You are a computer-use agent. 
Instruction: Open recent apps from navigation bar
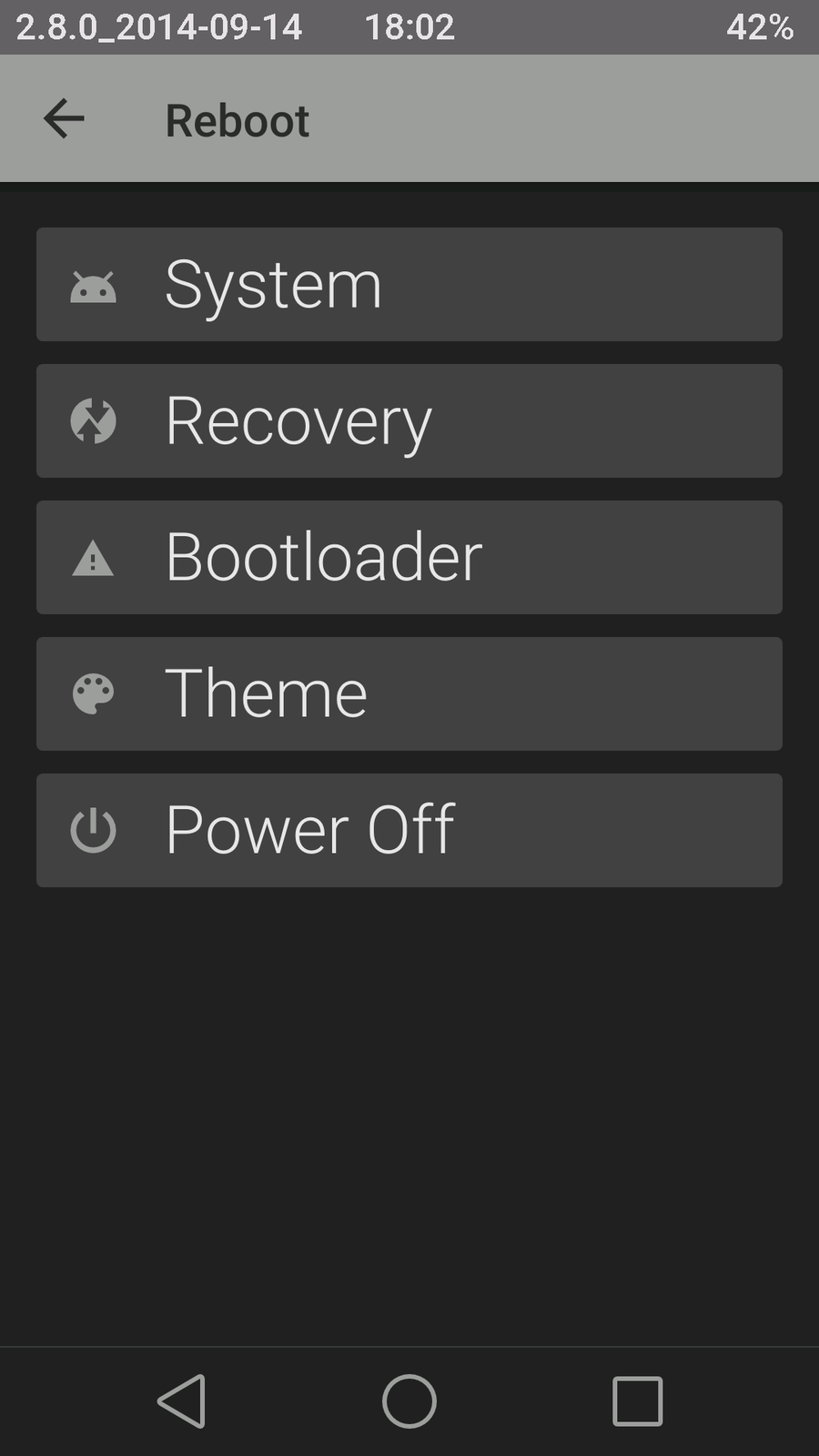point(637,1400)
